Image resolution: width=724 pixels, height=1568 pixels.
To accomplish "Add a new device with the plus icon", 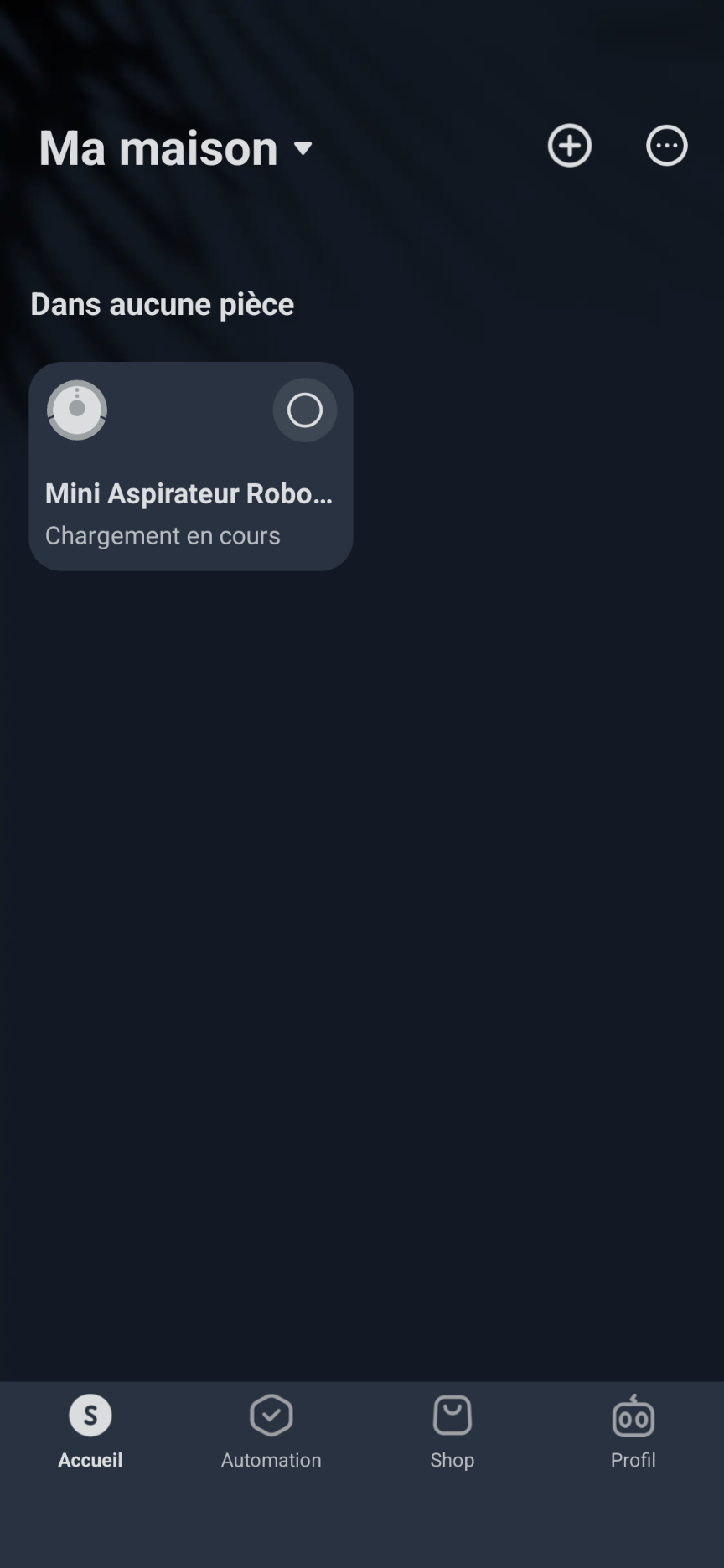I will [x=570, y=146].
